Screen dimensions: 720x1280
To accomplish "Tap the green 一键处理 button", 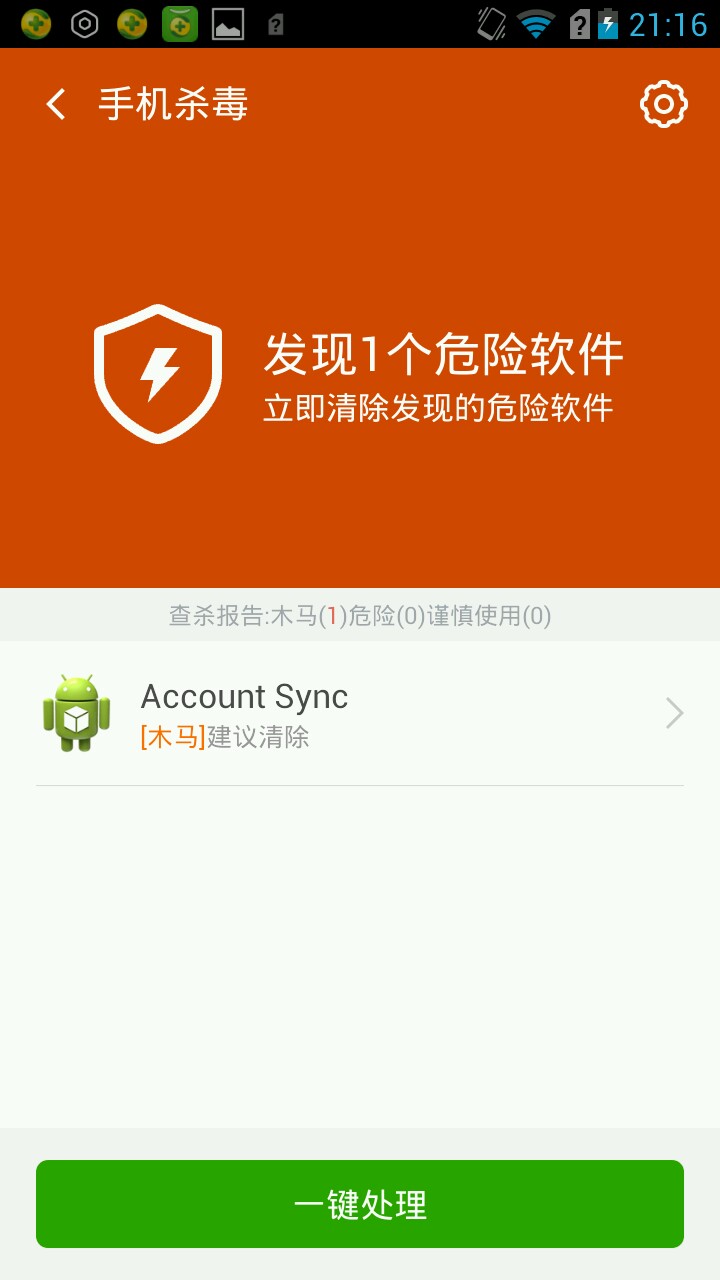I will pos(360,1204).
